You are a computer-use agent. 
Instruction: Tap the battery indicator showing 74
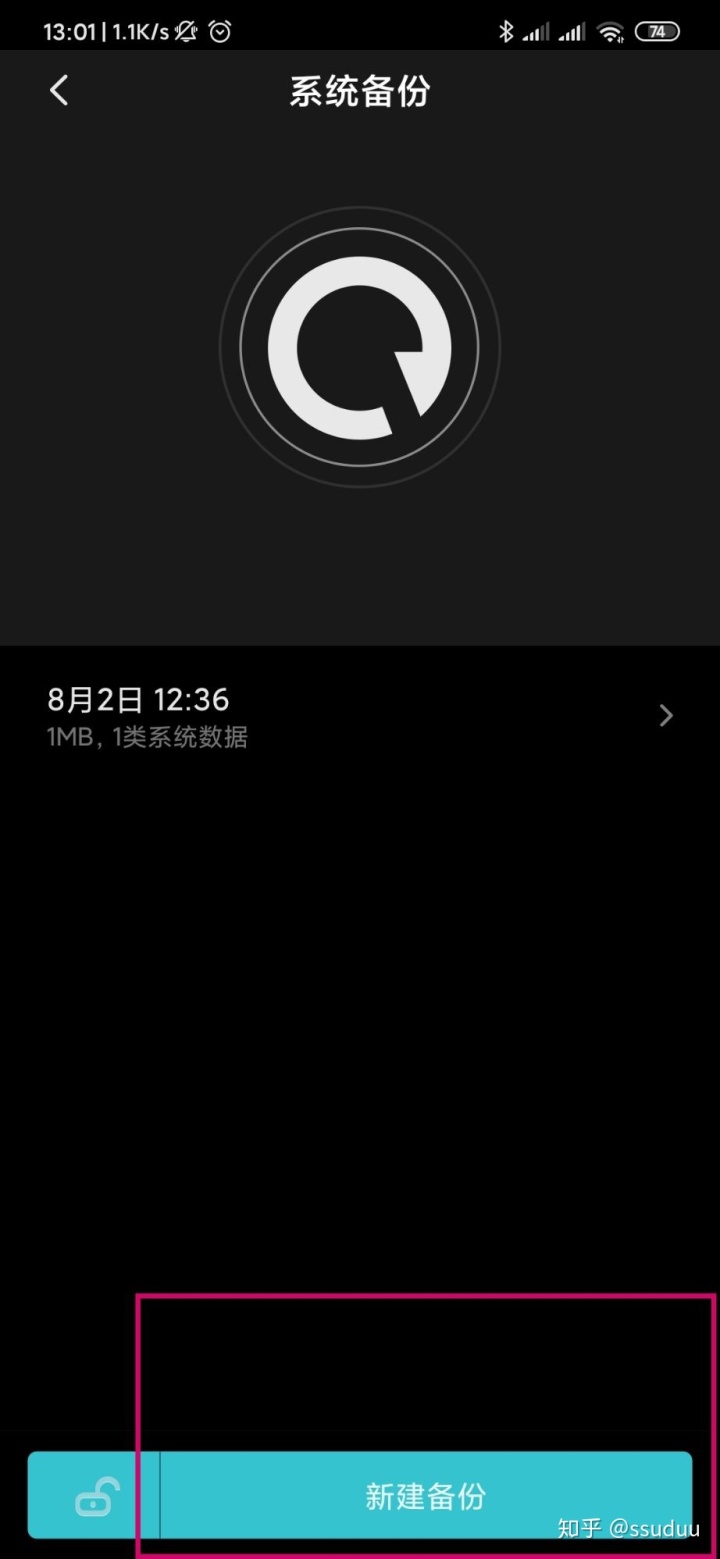click(657, 31)
